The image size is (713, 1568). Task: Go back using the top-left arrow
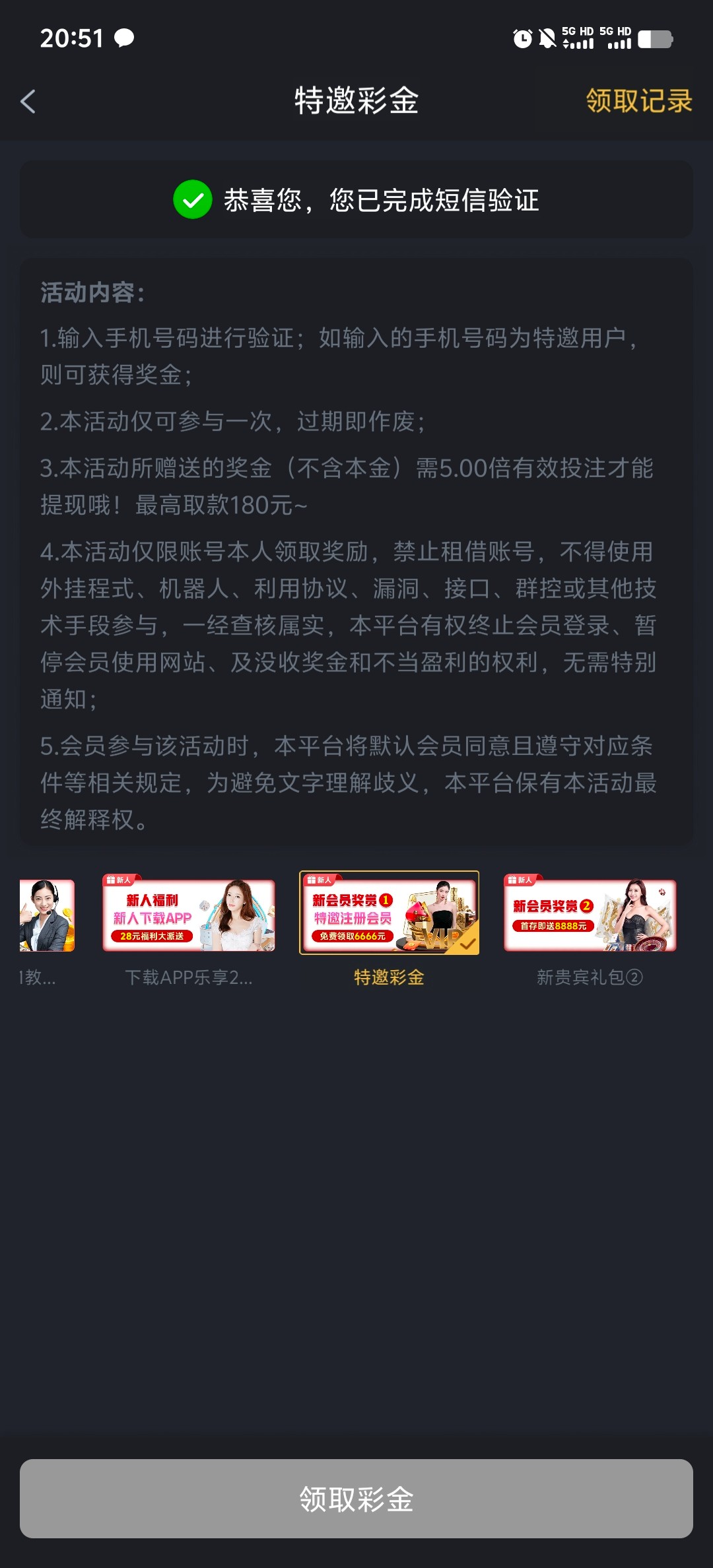coord(28,102)
